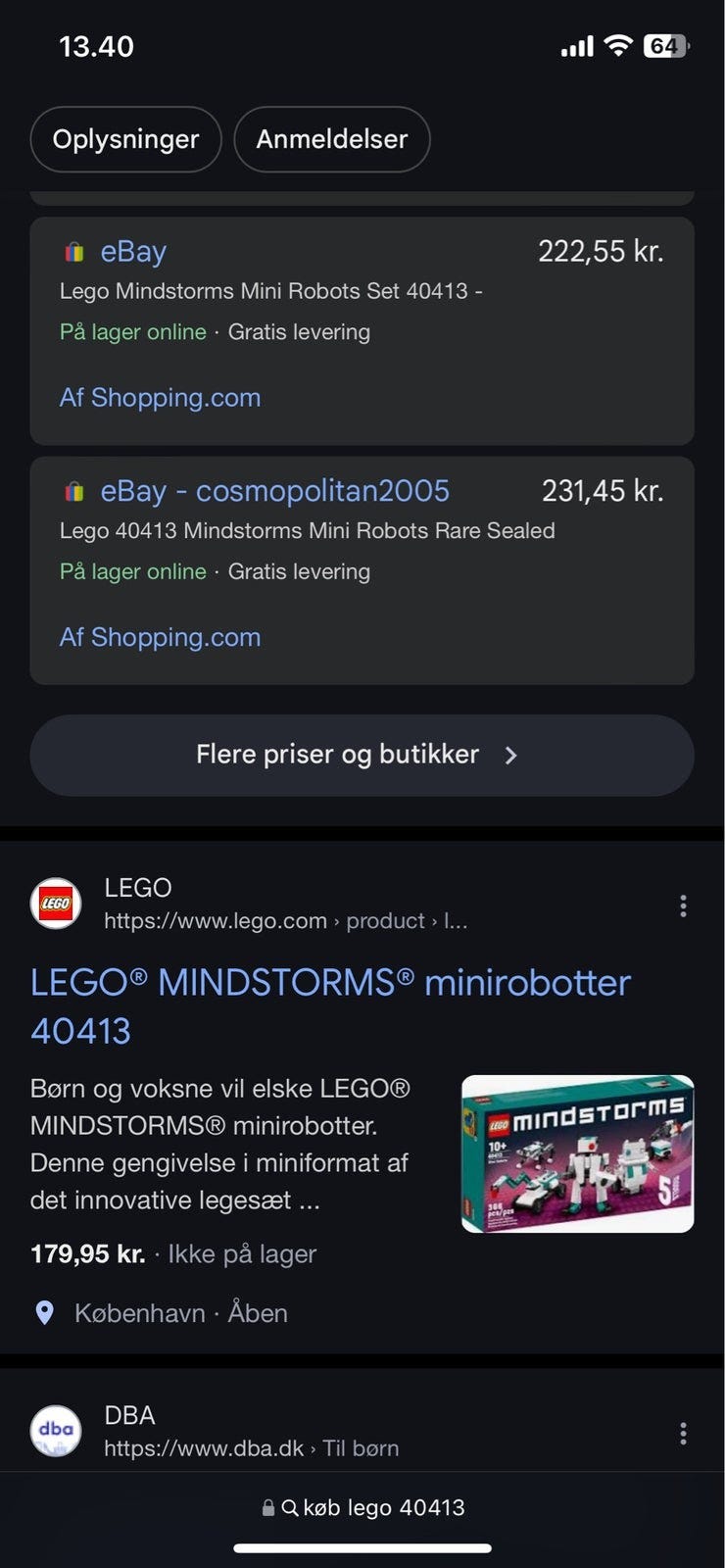Open the DBA search result
The height and width of the screenshot is (1568, 725).
click(251, 1433)
